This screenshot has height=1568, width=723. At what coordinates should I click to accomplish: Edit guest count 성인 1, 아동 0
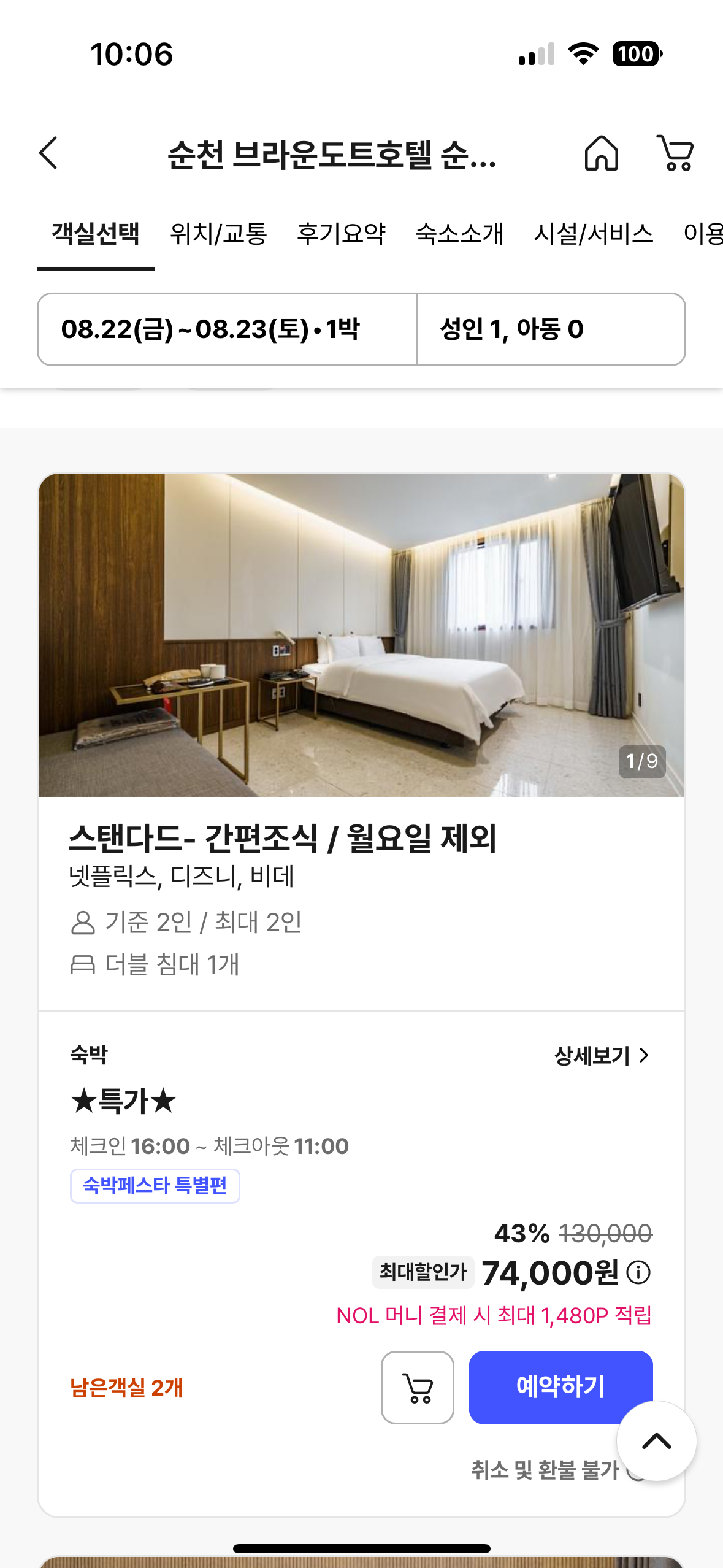coord(551,329)
